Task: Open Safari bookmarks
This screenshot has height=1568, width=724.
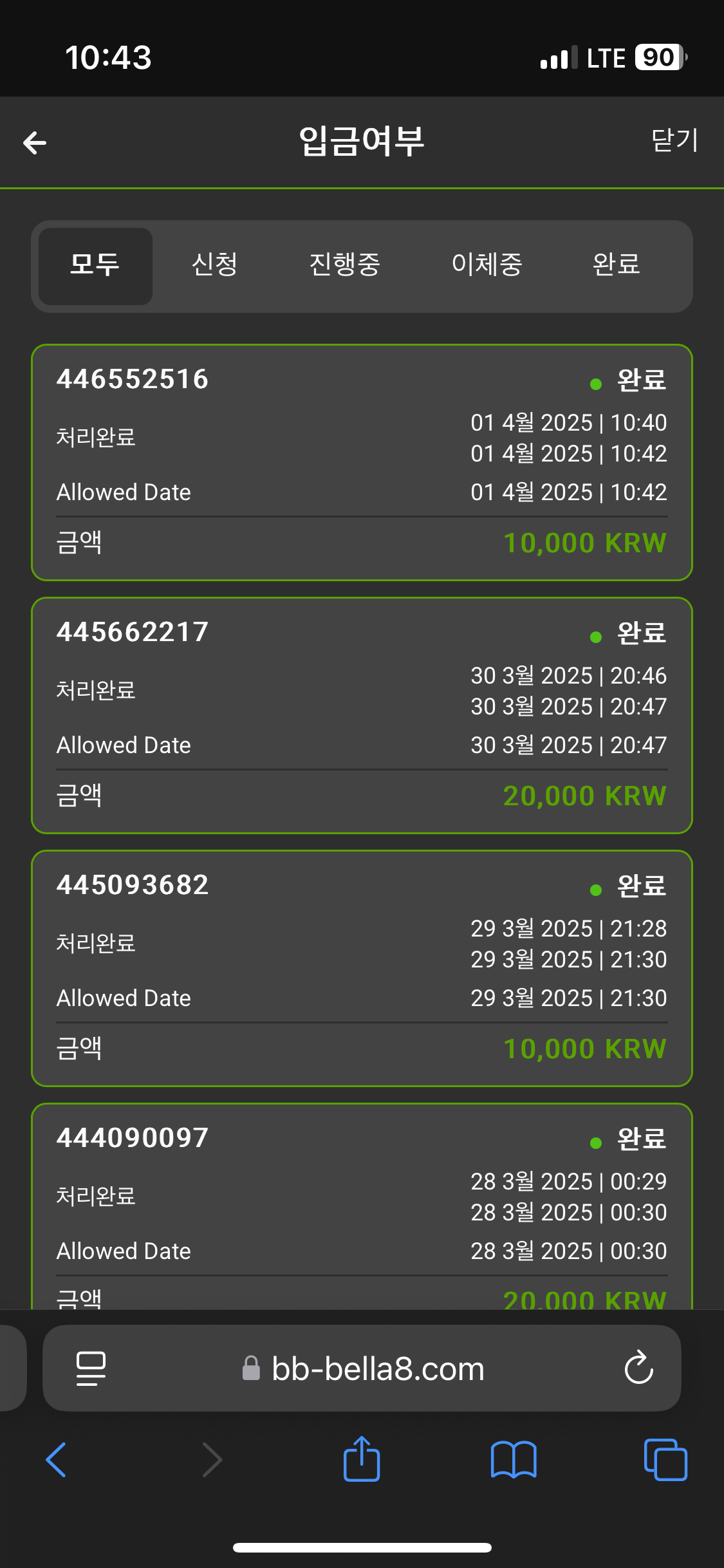Action: 514,1459
